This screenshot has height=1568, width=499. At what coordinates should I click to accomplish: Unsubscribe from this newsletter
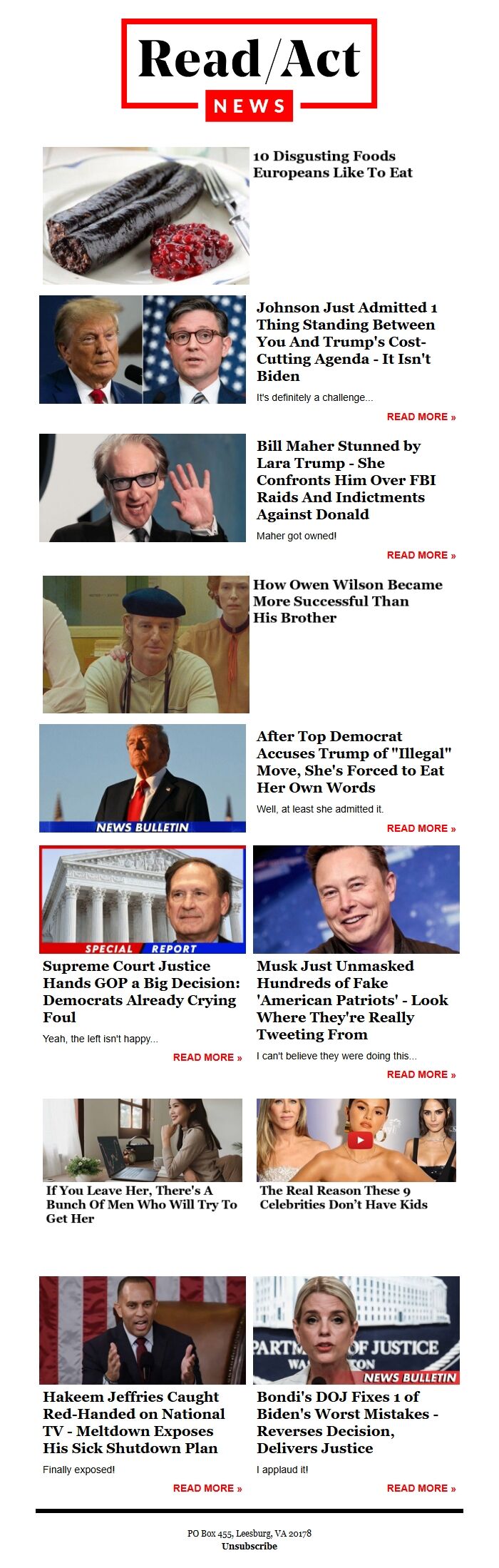249,1546
